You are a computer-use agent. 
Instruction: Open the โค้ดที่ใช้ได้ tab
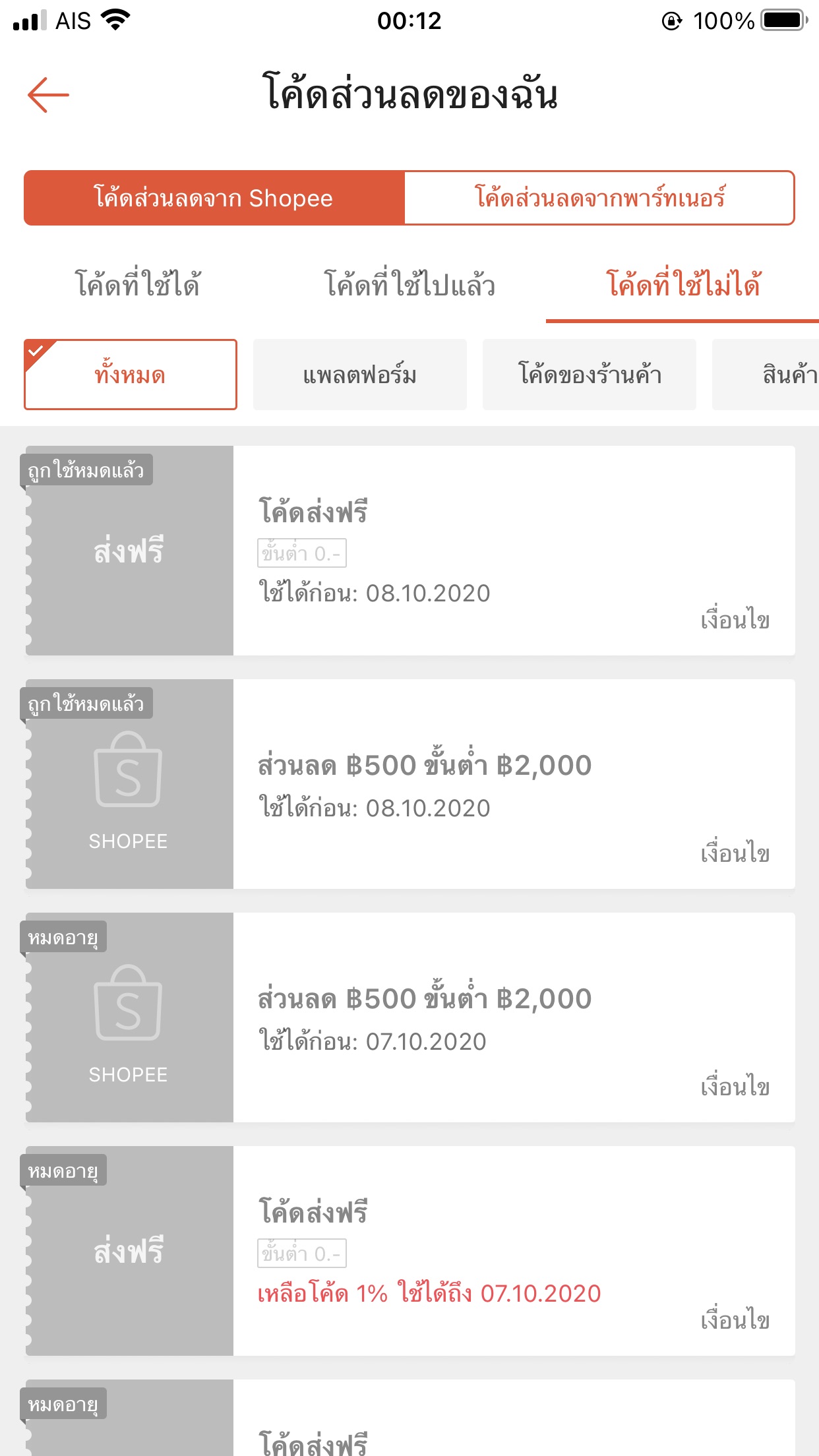click(x=137, y=285)
